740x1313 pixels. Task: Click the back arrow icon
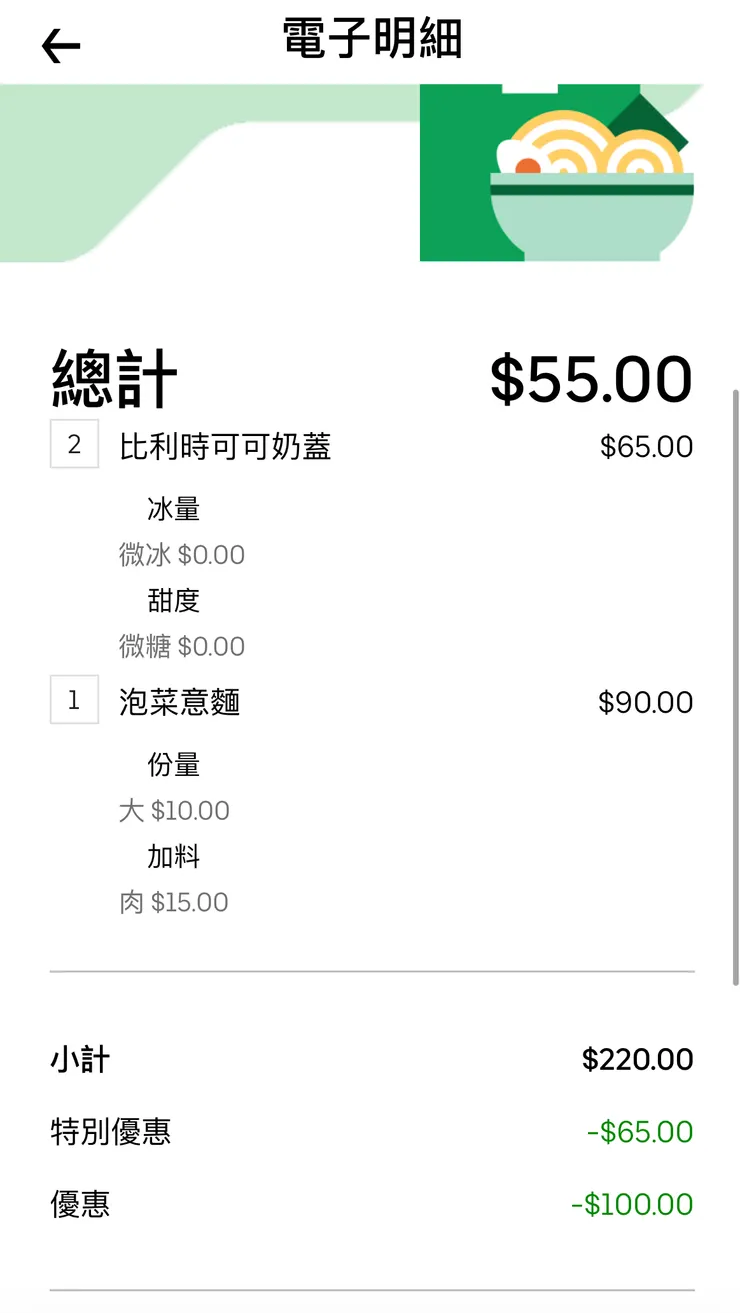click(x=60, y=45)
